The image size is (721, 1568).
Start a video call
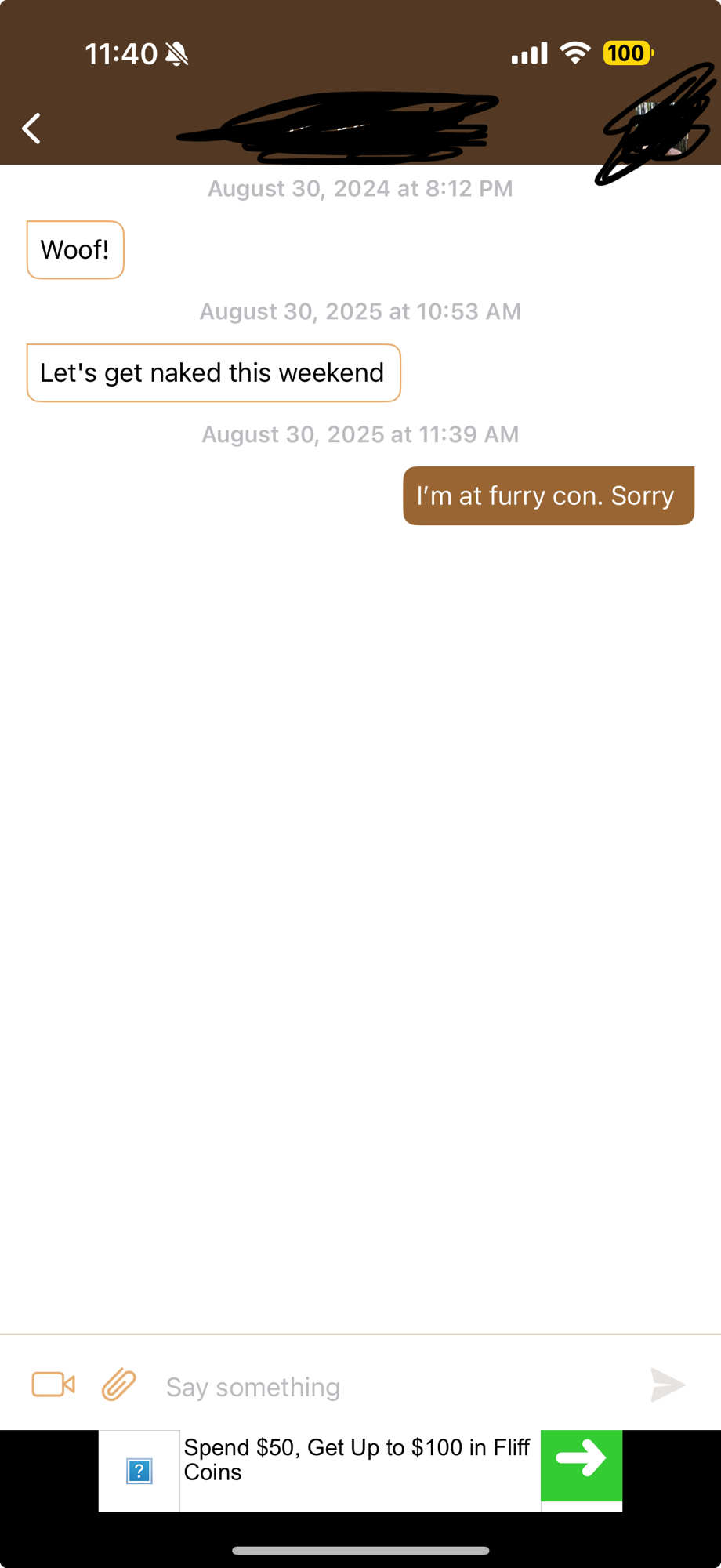point(53,1385)
